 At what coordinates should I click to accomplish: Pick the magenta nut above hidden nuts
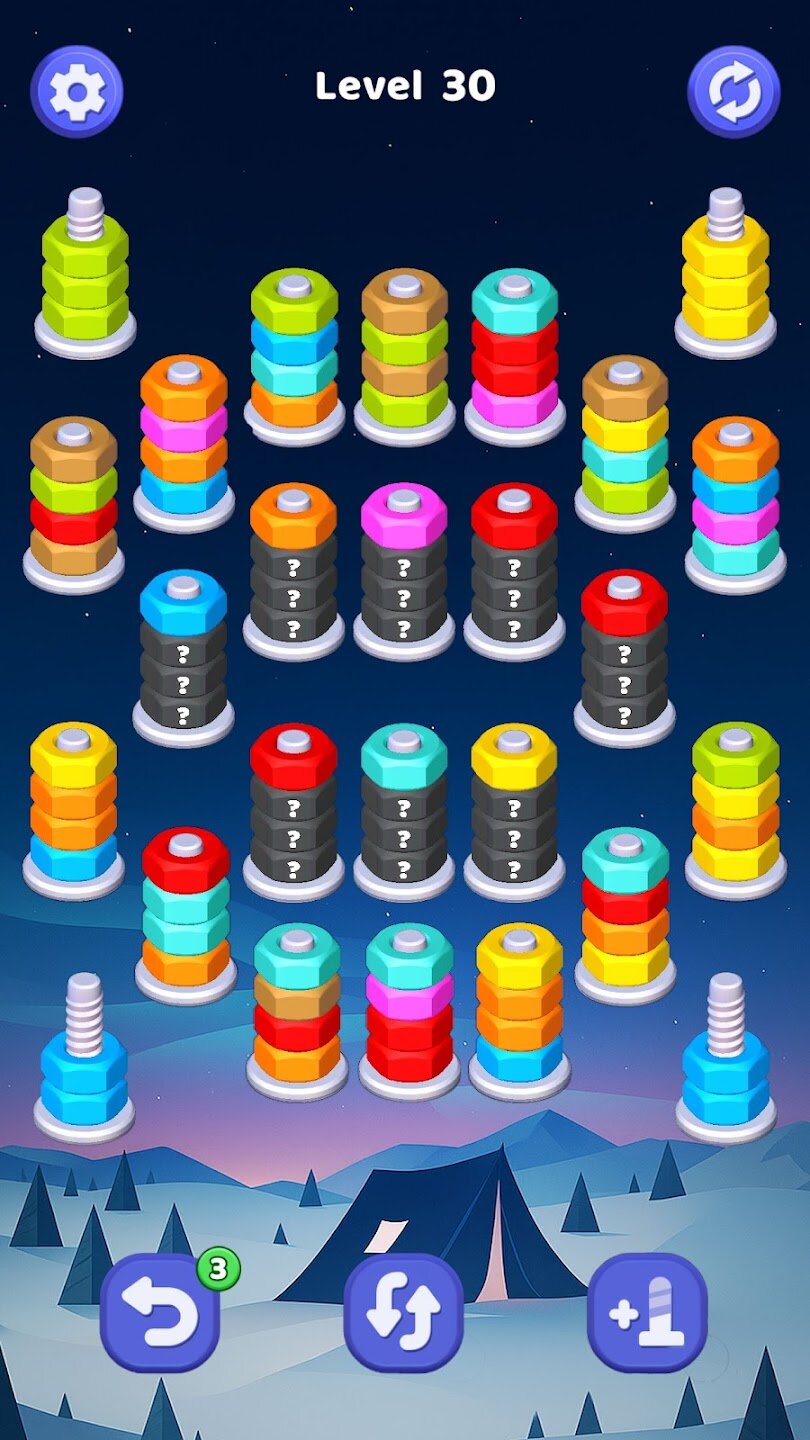[x=404, y=512]
